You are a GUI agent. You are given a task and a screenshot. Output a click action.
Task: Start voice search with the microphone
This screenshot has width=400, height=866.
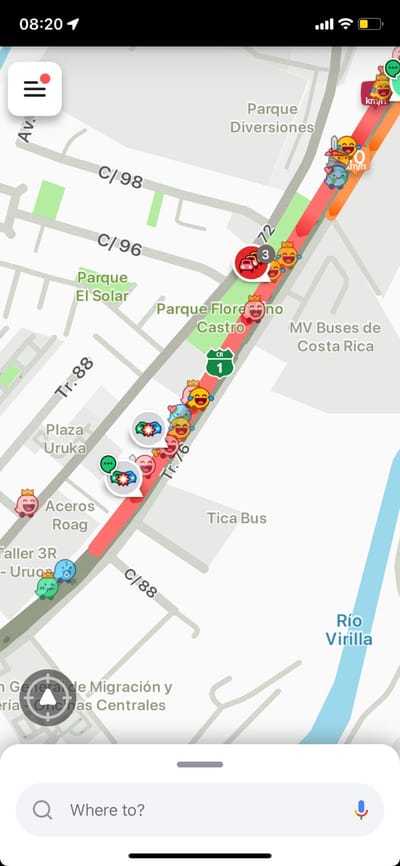pyautogui.click(x=361, y=810)
